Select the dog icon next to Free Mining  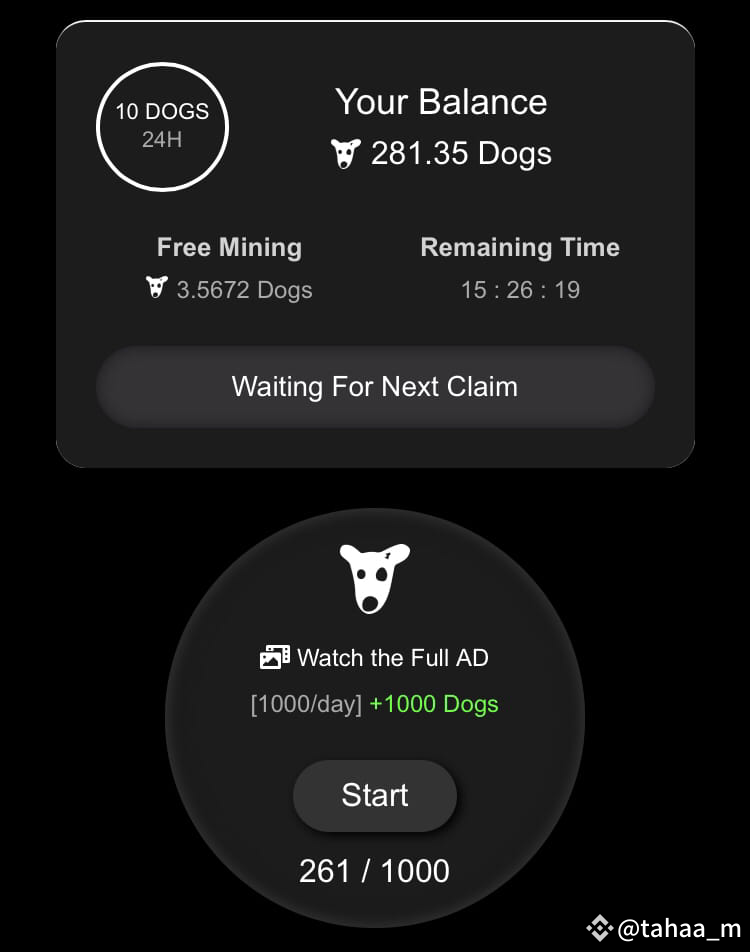click(157, 288)
